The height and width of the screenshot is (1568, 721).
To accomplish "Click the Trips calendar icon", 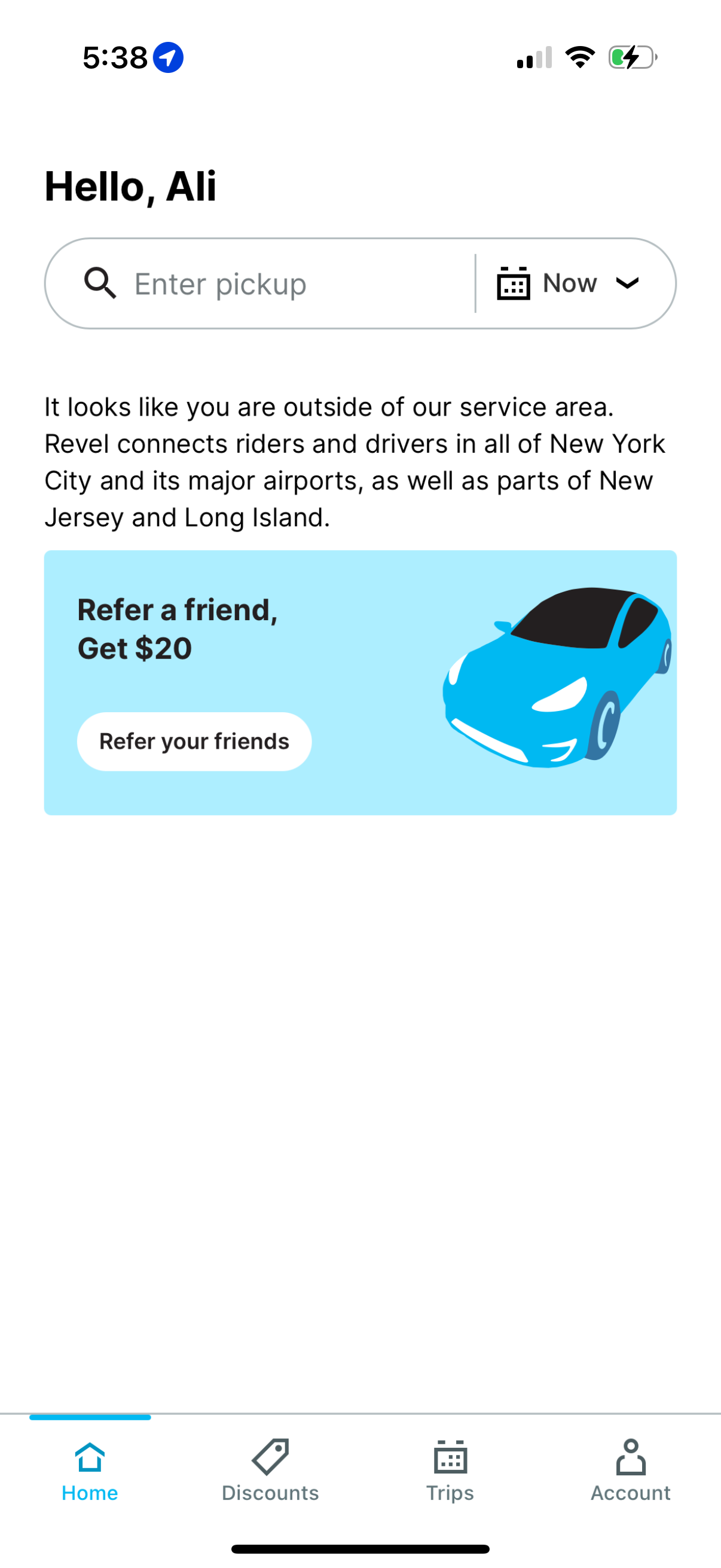I will click(450, 1457).
